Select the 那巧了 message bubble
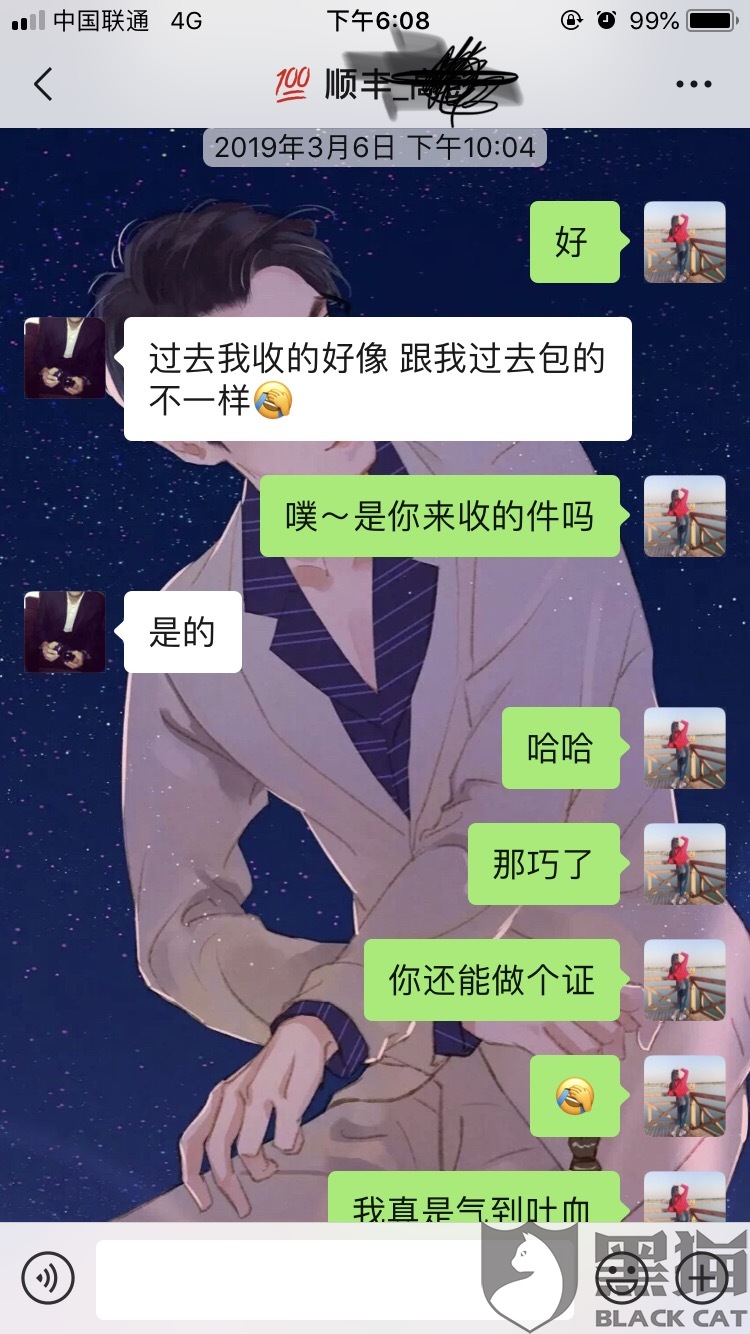 pyautogui.click(x=543, y=864)
